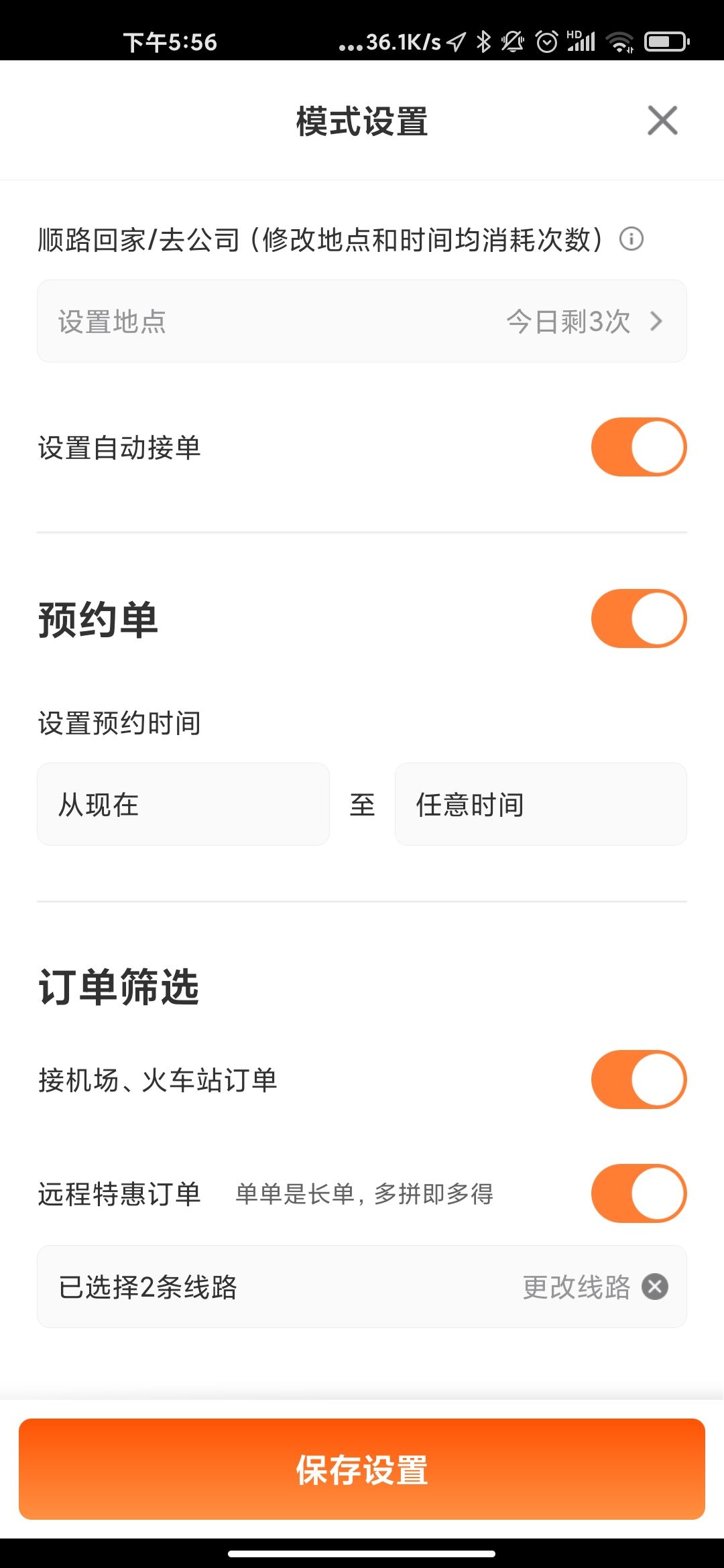724x1568 pixels.
Task: Disable 接机场、火车站订单 switch
Action: [x=638, y=1080]
